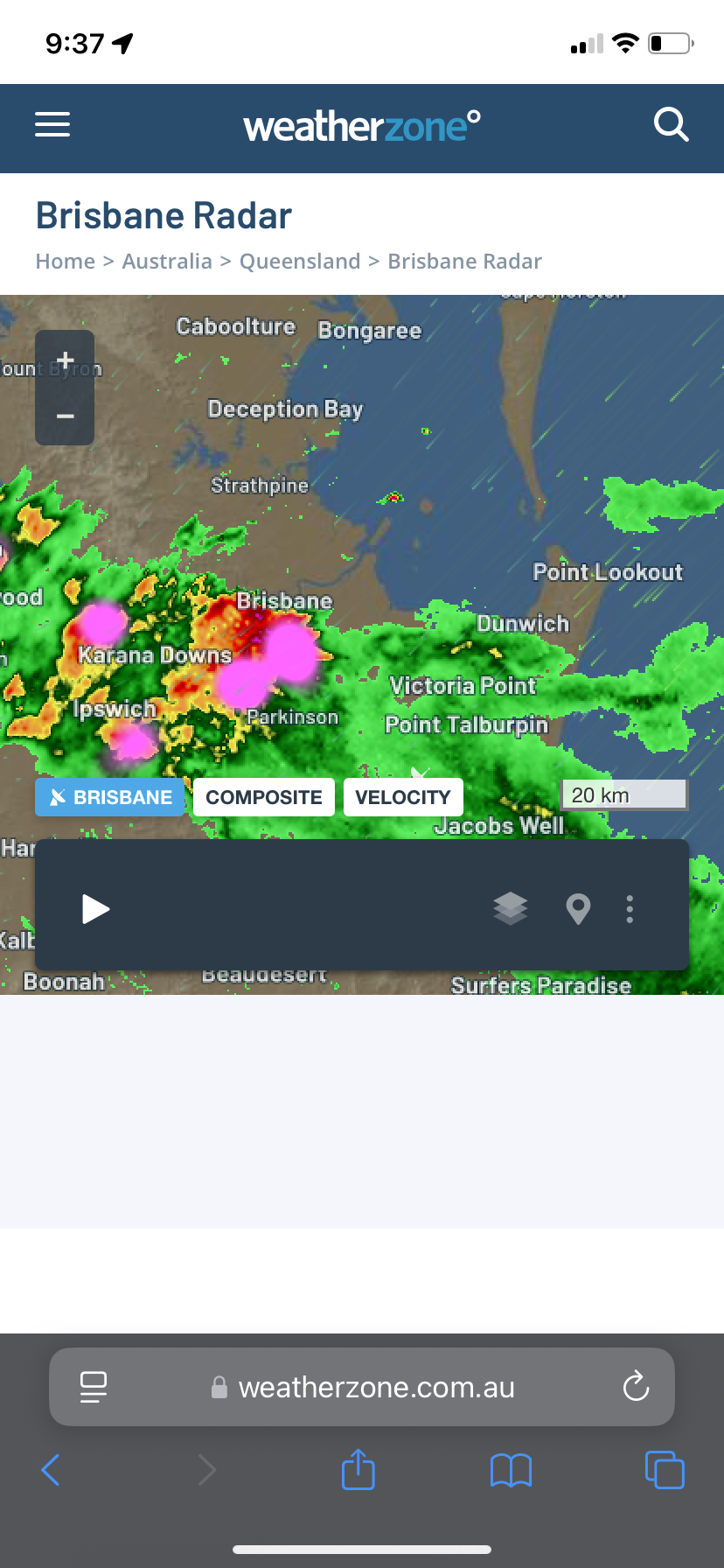Zoom in on the radar map
Screen dimensions: 724x1568
65,360
